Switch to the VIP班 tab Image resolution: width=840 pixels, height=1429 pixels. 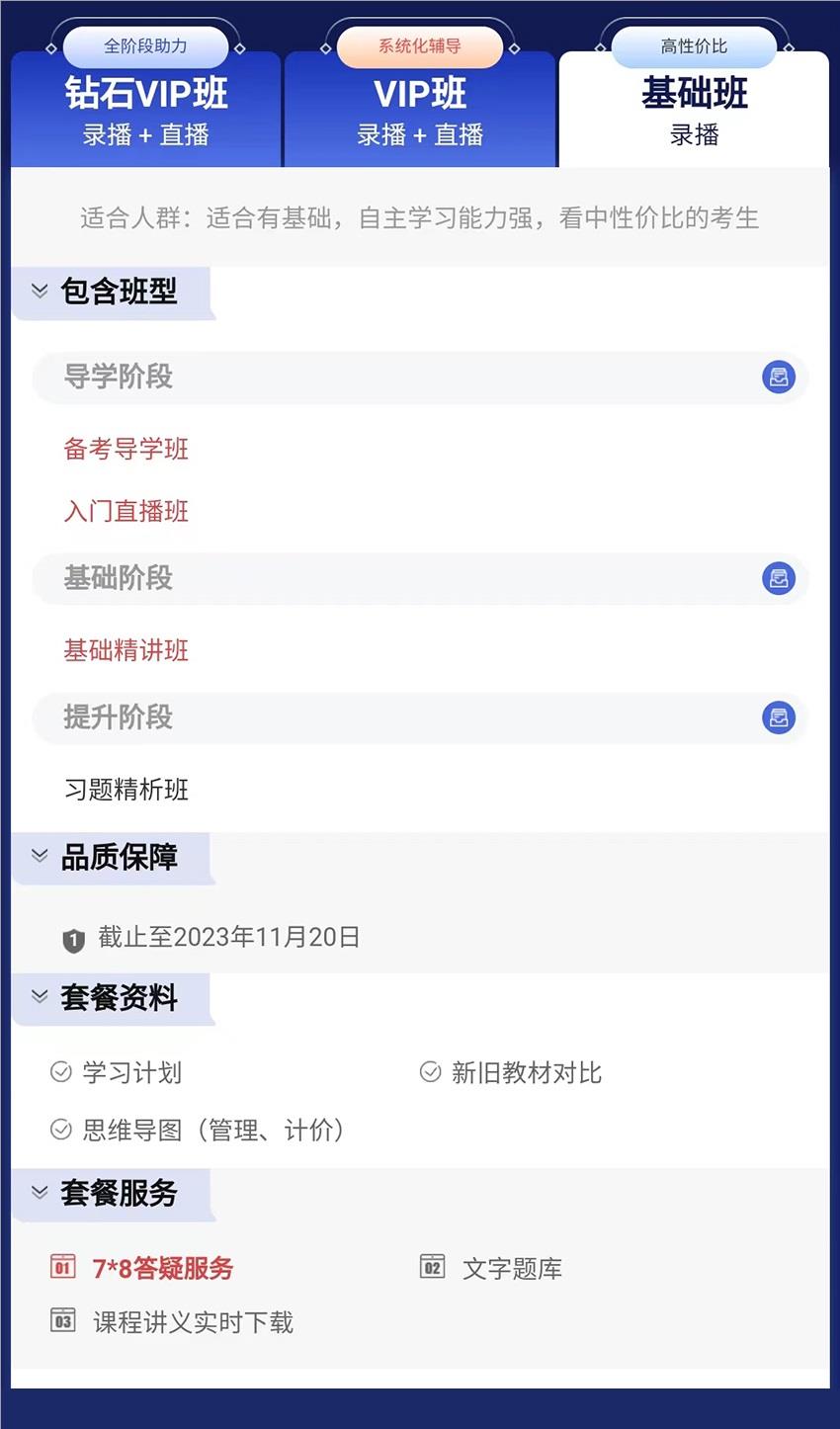[420, 109]
